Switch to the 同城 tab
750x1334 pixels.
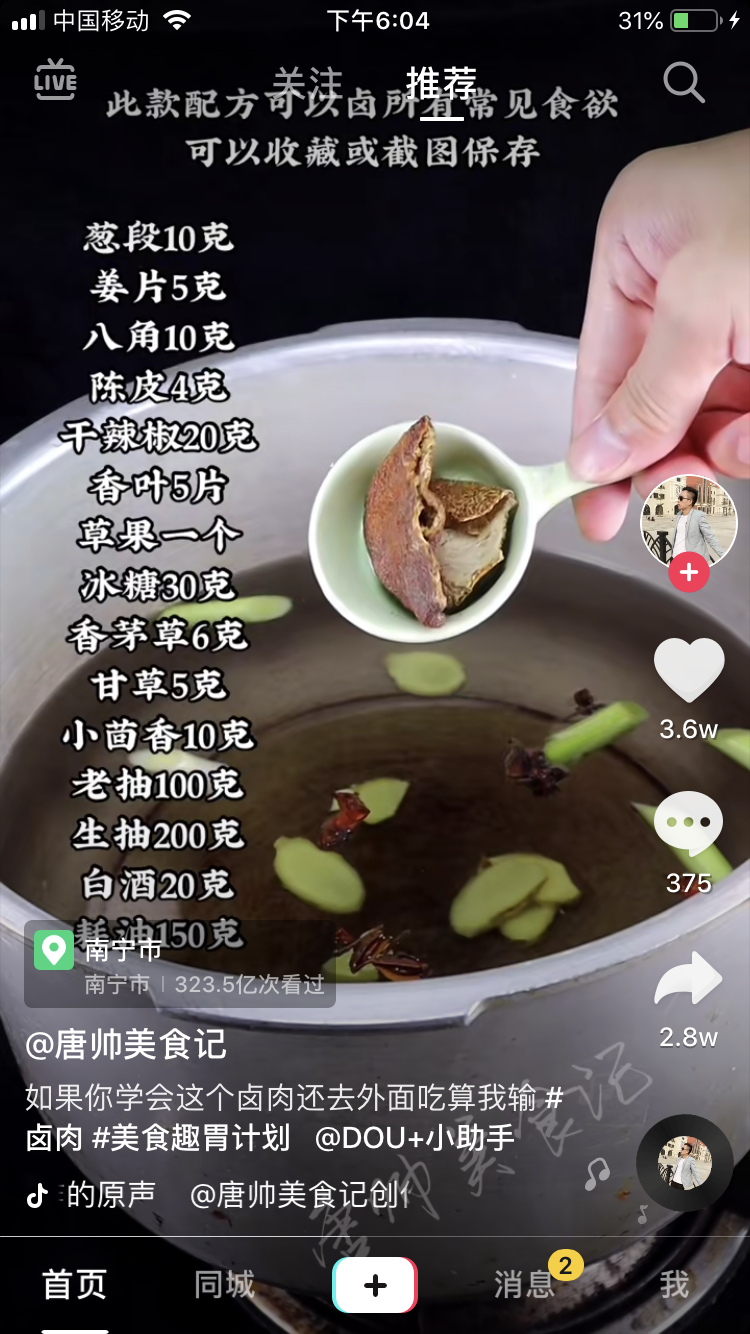pyautogui.click(x=225, y=1285)
